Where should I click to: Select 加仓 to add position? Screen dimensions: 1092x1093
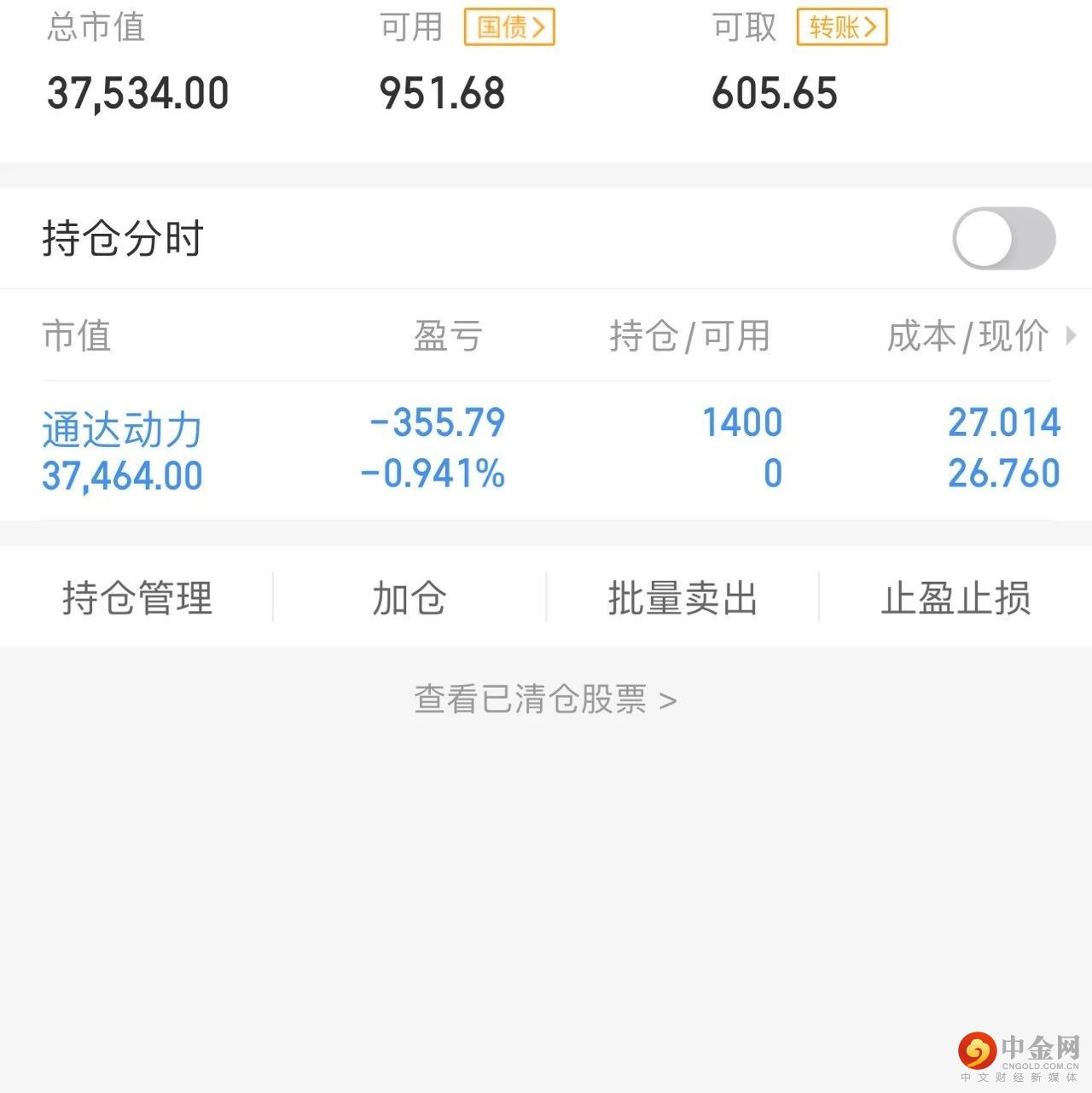tap(409, 598)
